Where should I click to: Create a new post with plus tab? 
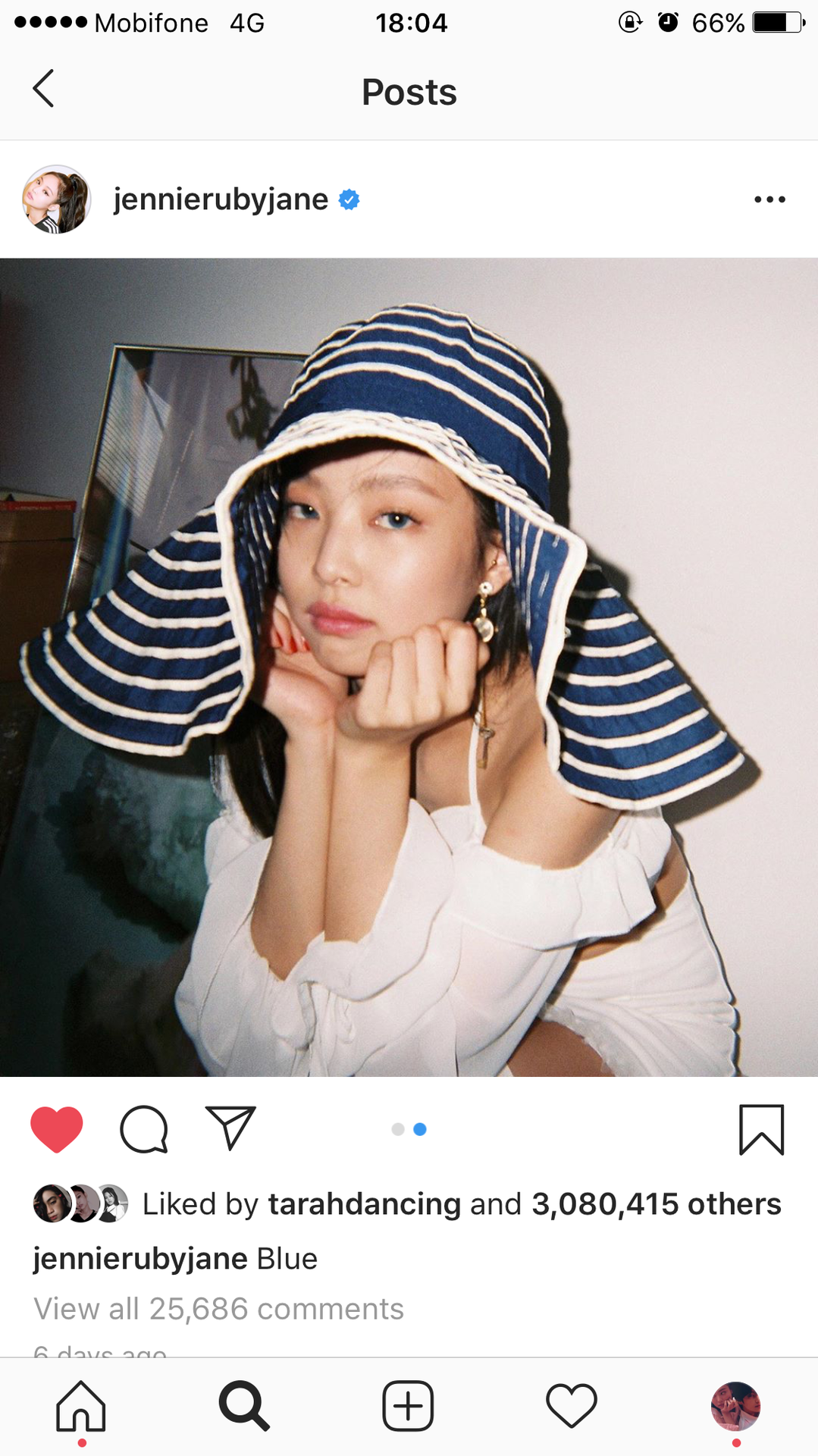point(408,1406)
